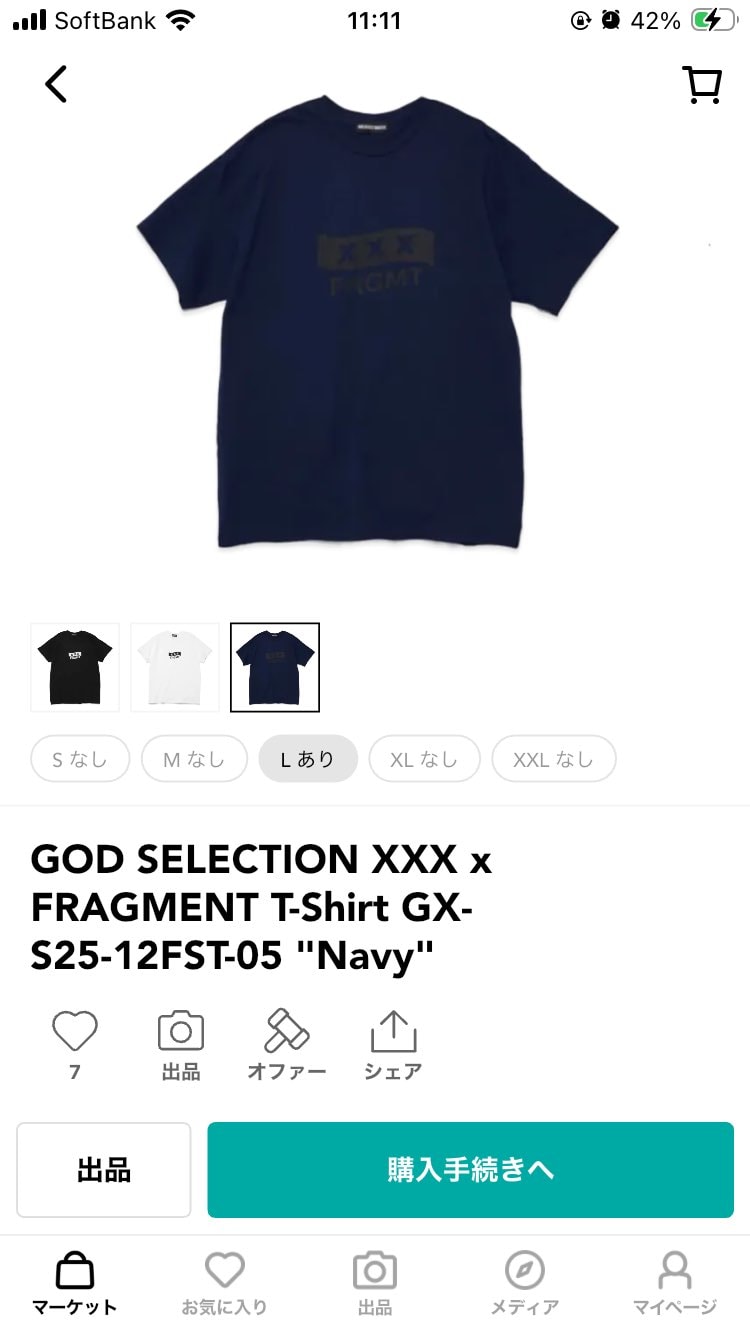
Task: Tap the 出品 listing button
Action: tap(103, 1170)
